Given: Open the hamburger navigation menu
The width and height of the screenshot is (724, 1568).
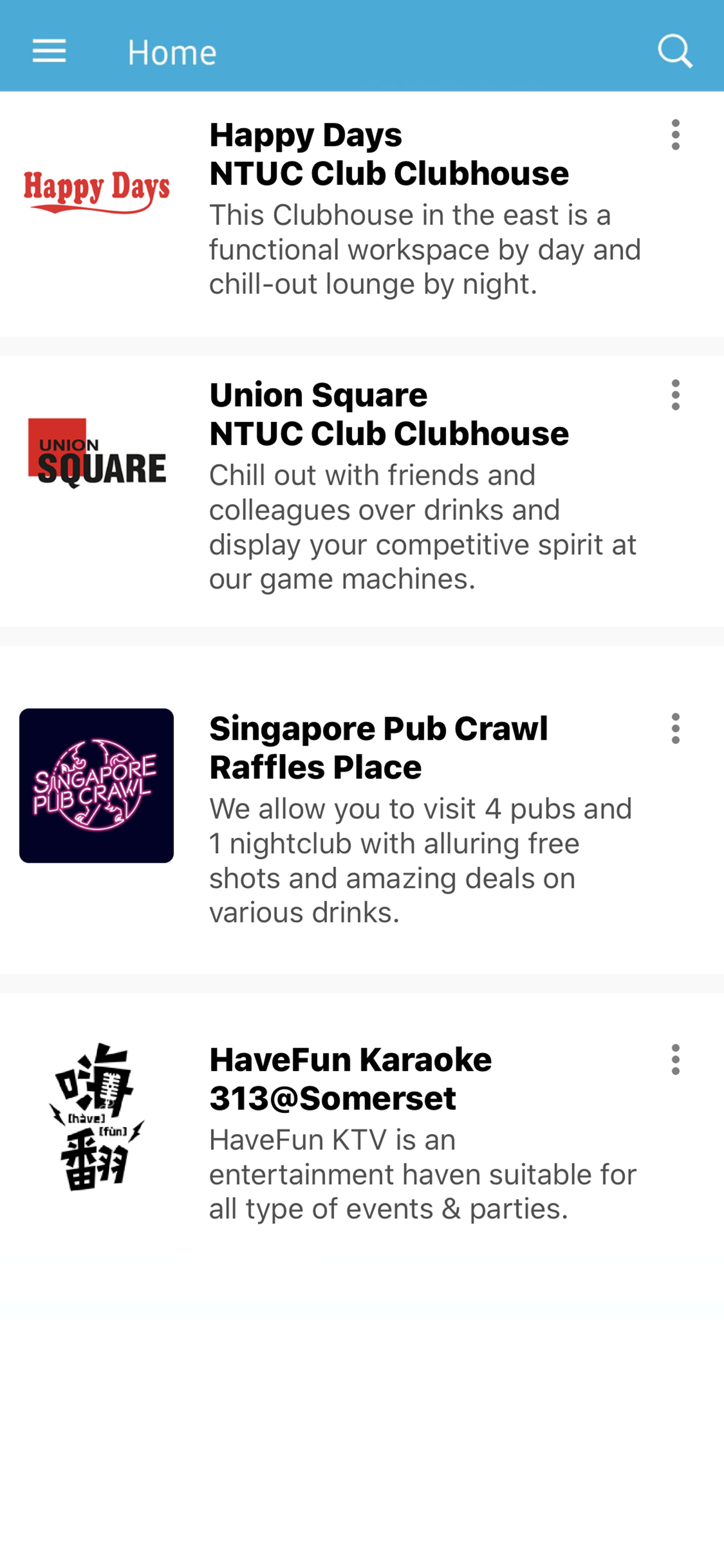Looking at the screenshot, I should tap(50, 51).
